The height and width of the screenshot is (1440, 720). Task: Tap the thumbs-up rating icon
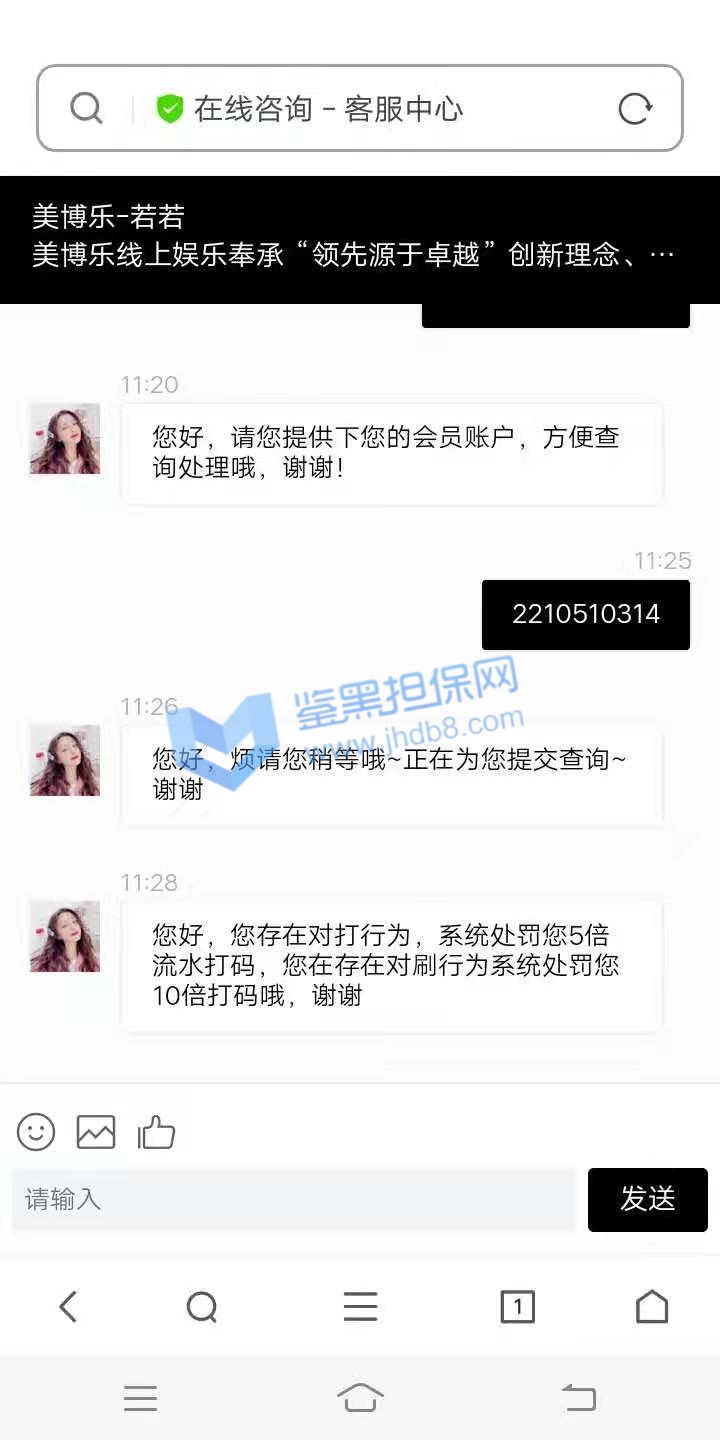tap(156, 1132)
